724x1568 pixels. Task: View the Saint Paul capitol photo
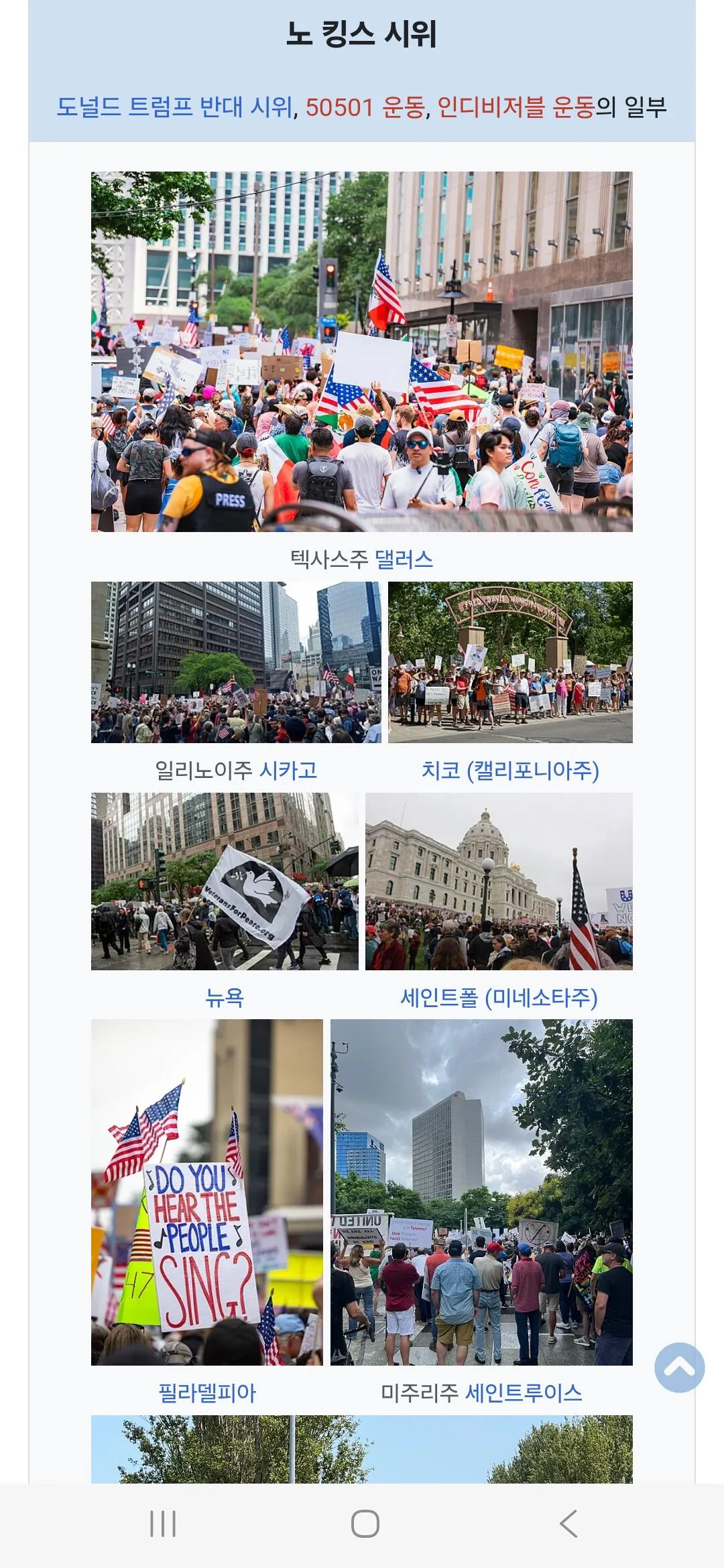click(x=499, y=881)
